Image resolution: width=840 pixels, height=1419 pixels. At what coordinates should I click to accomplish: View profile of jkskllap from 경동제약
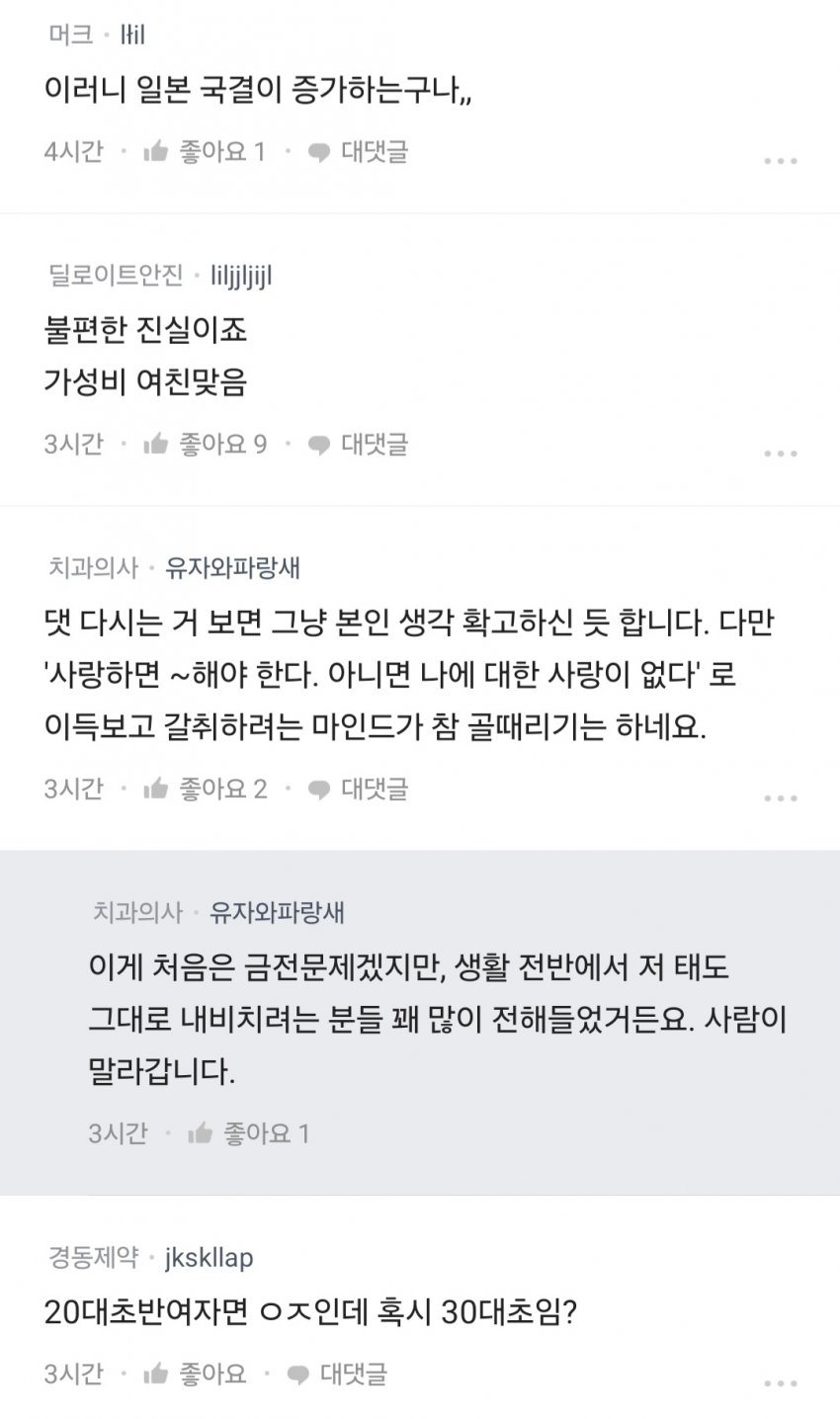tap(209, 1258)
